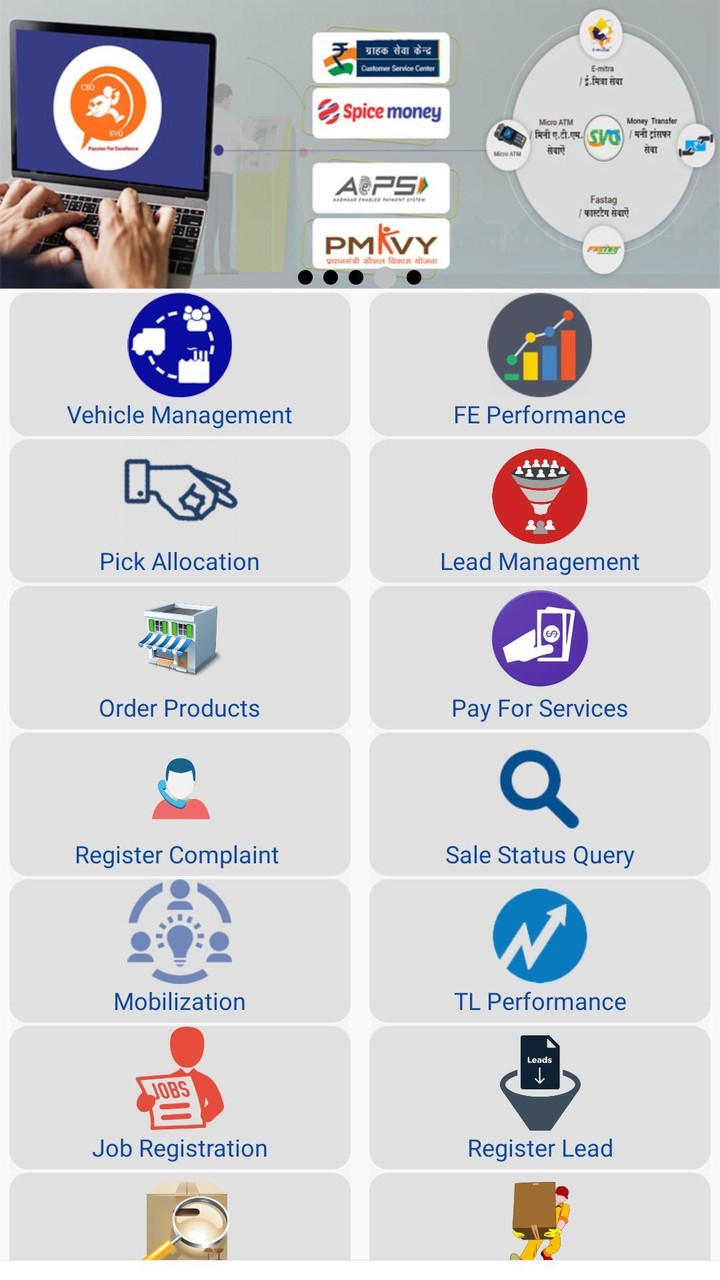
Task: Open the PMKVY banner link
Action: coord(380,243)
